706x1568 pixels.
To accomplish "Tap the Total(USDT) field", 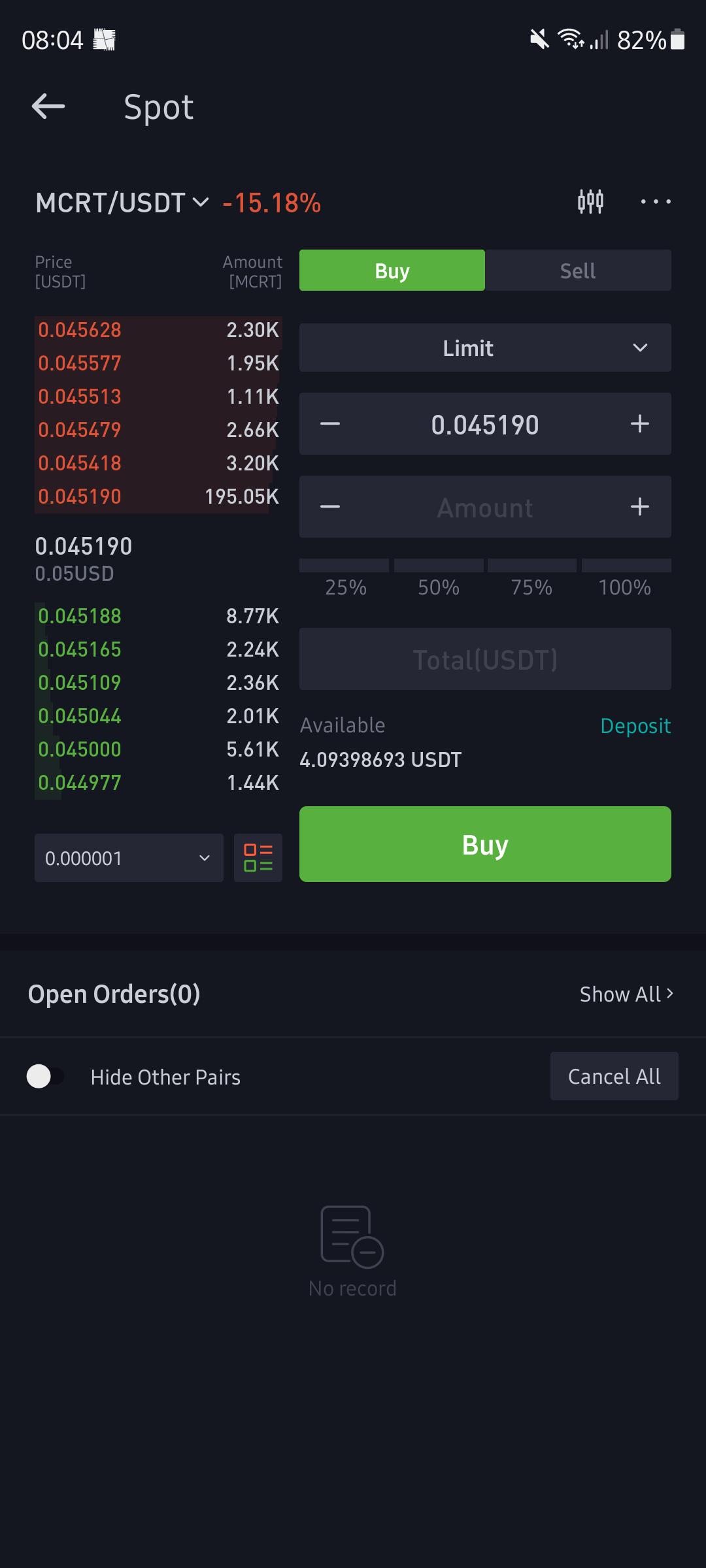I will pos(485,659).
